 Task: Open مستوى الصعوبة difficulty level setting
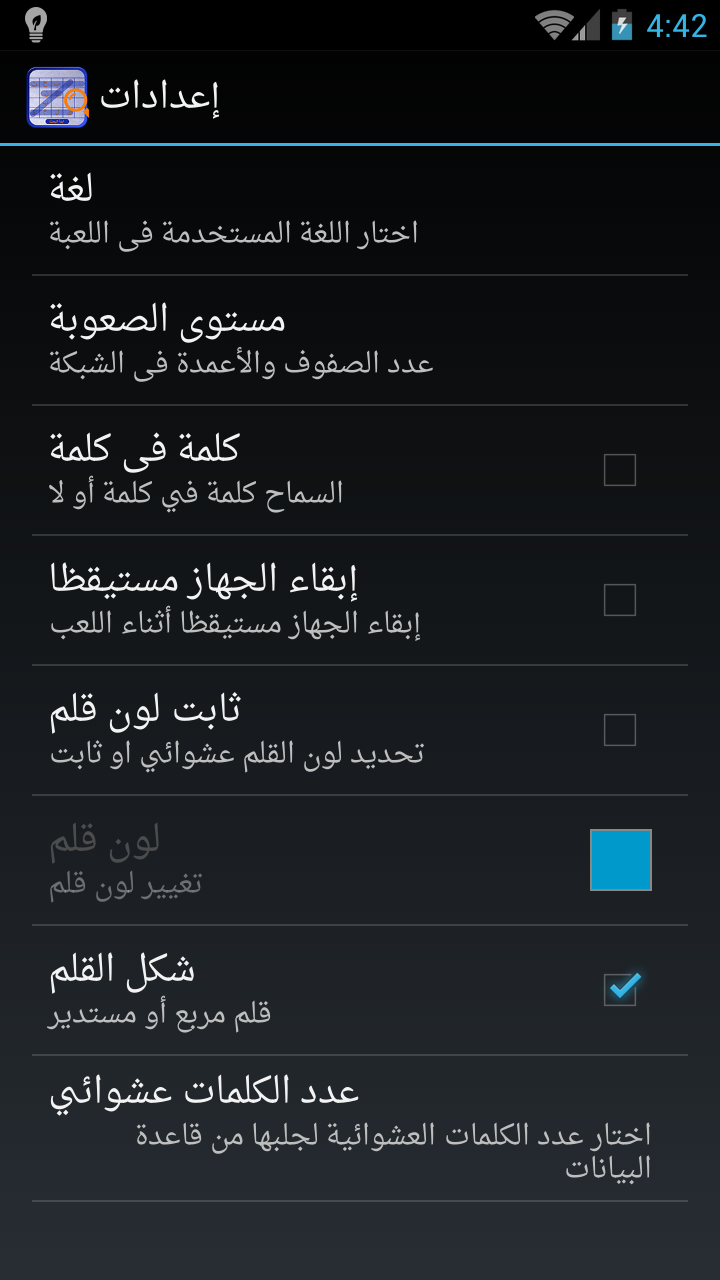[360, 340]
